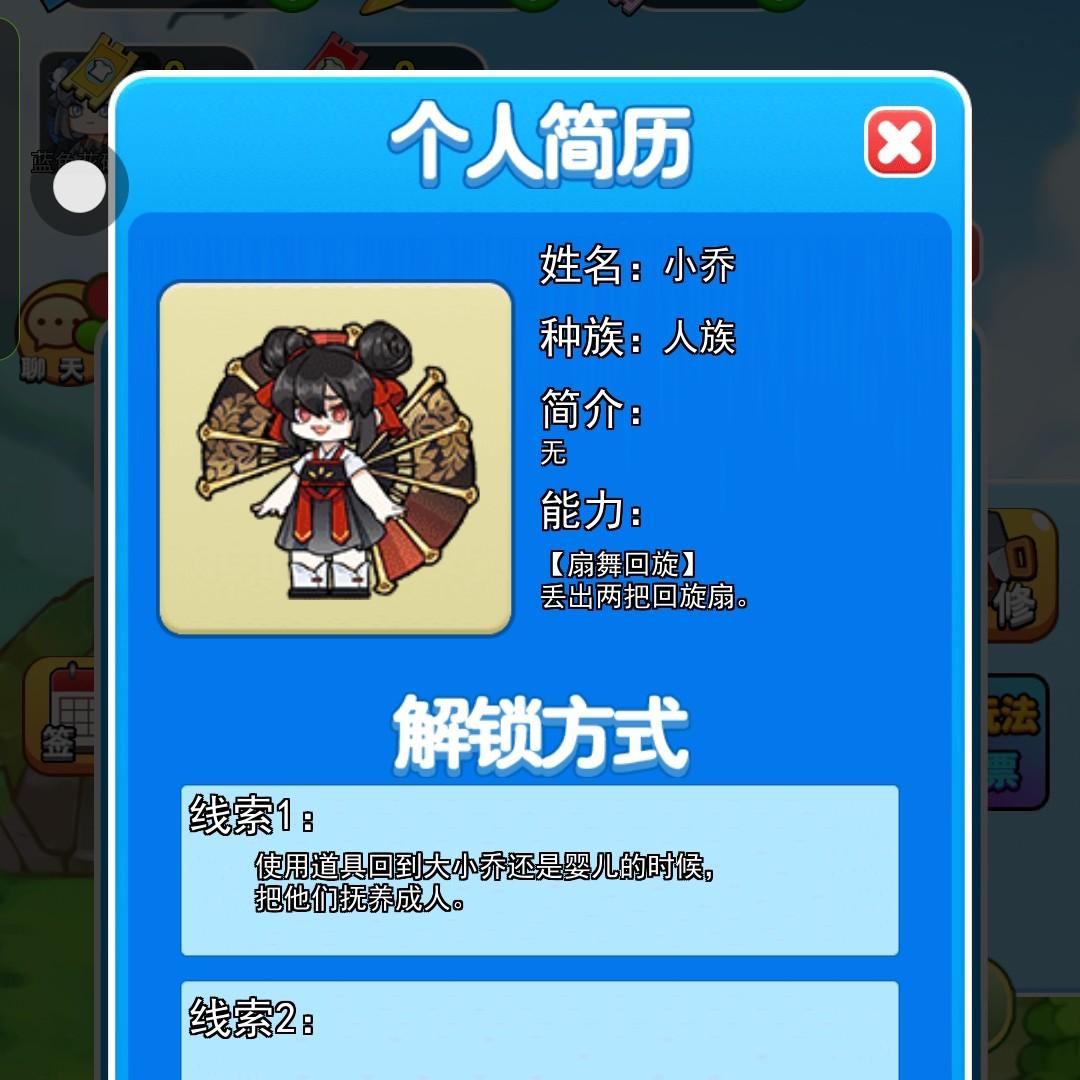
Task: Close the 个人简历 dialog
Action: tap(899, 143)
